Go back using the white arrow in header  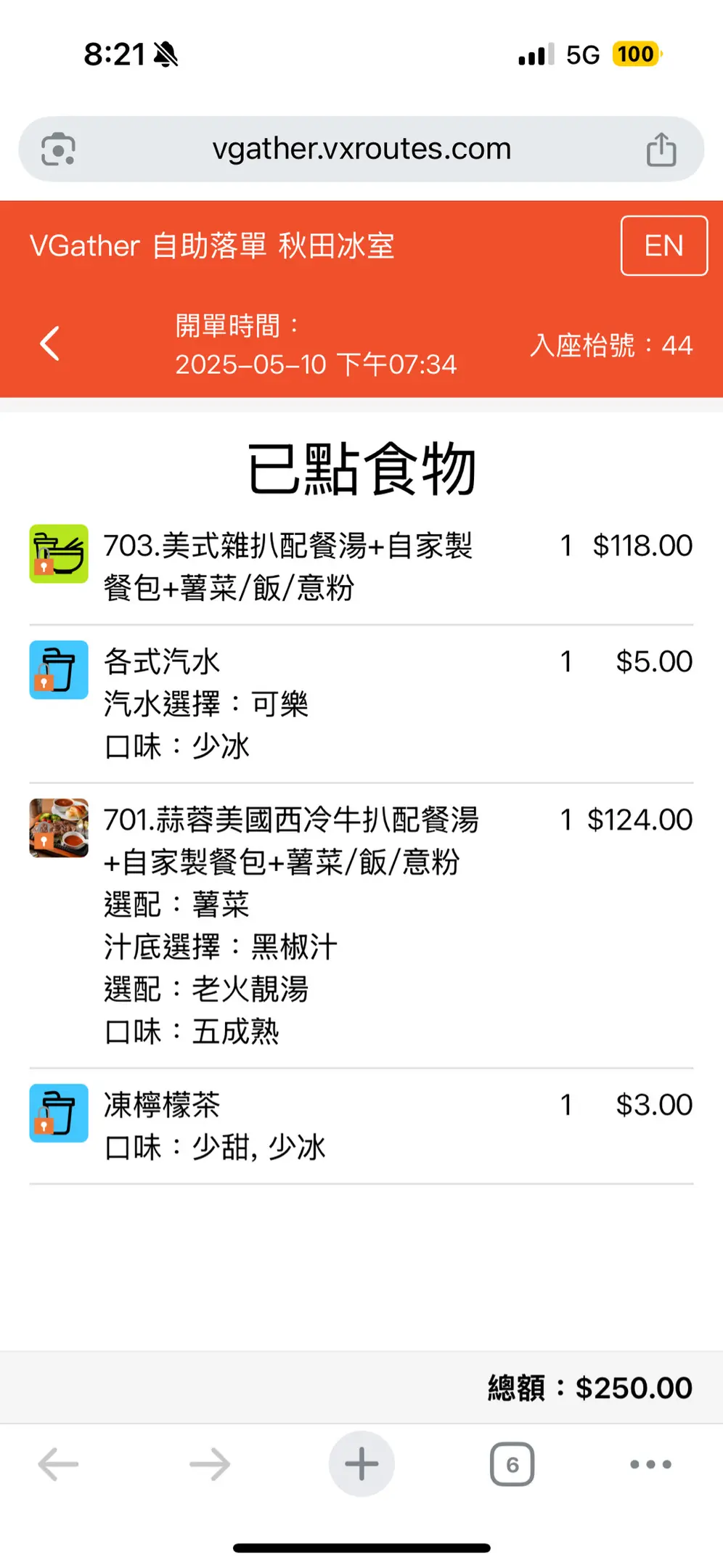tap(50, 343)
